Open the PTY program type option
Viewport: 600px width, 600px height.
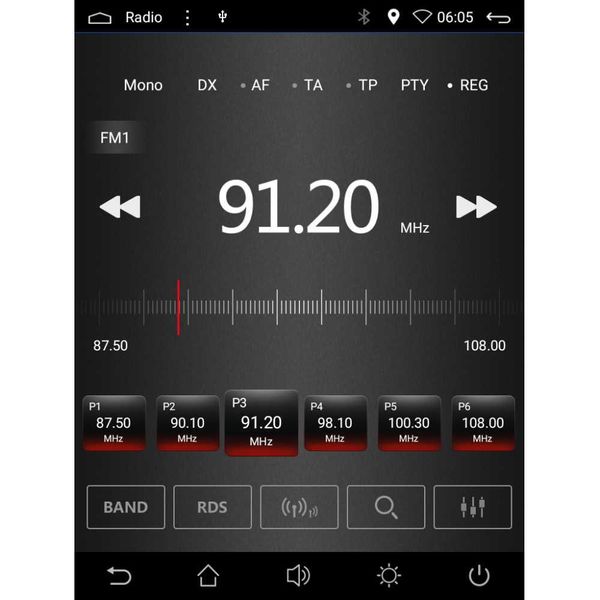tap(414, 85)
